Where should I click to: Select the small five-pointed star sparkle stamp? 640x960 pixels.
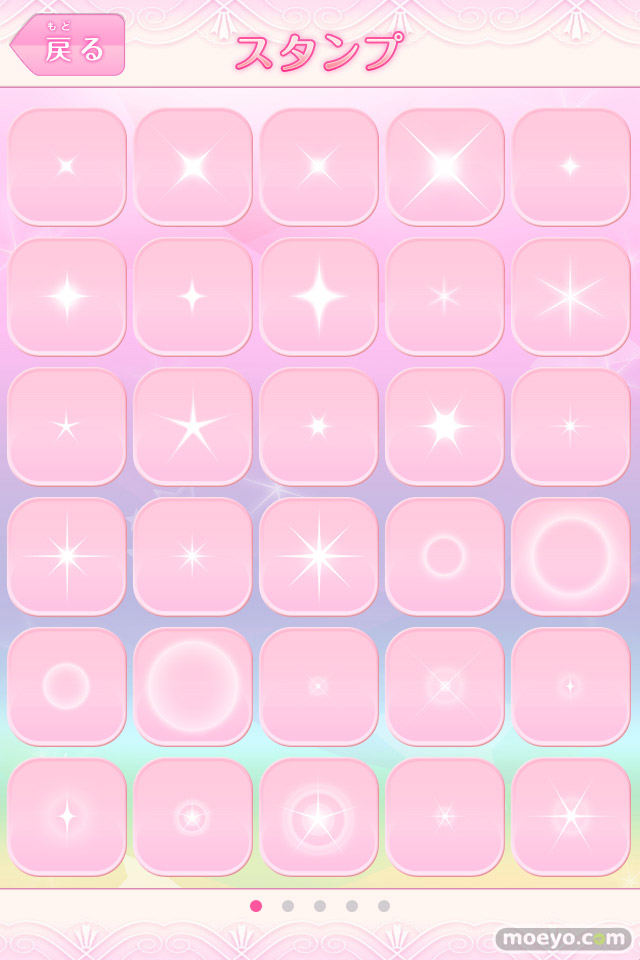click(66, 426)
